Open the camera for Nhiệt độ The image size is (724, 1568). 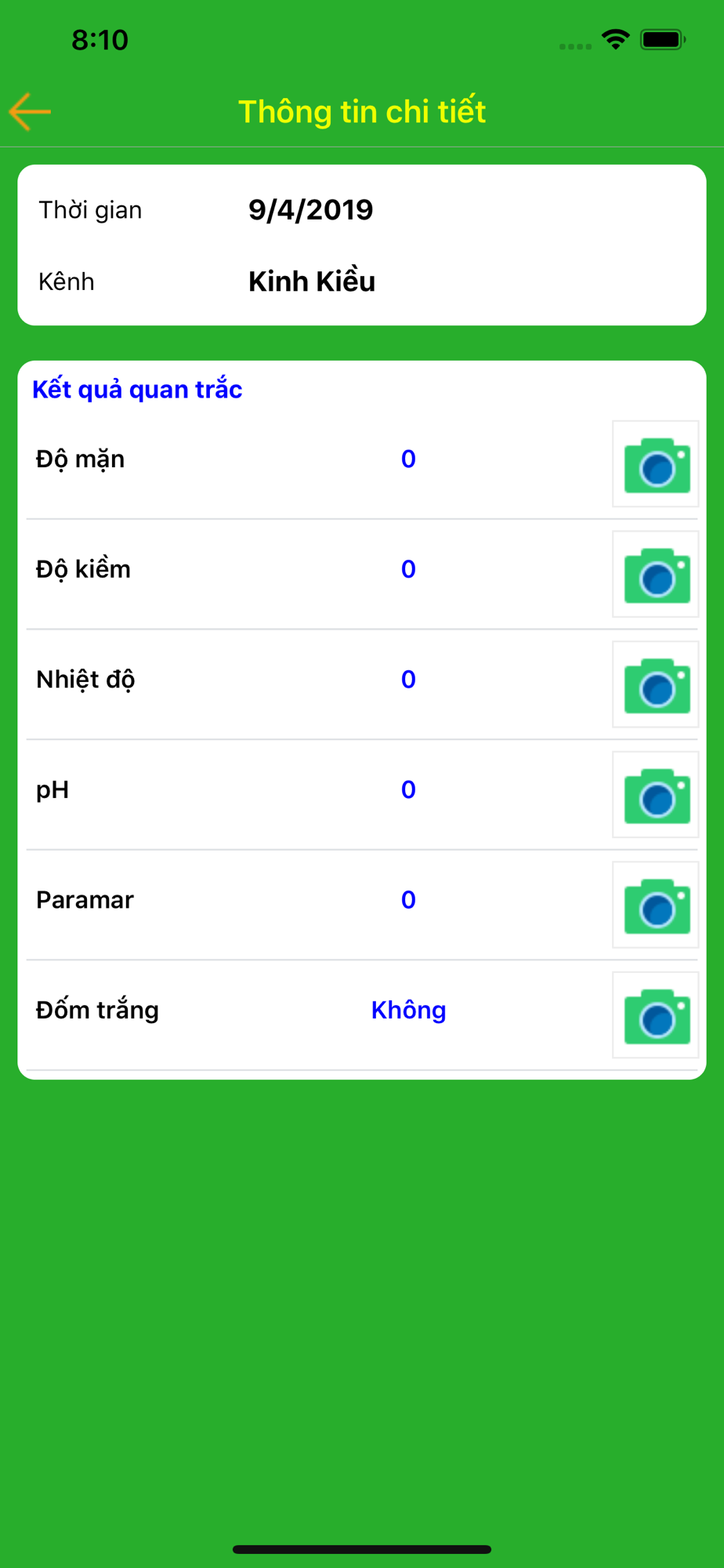(x=656, y=684)
